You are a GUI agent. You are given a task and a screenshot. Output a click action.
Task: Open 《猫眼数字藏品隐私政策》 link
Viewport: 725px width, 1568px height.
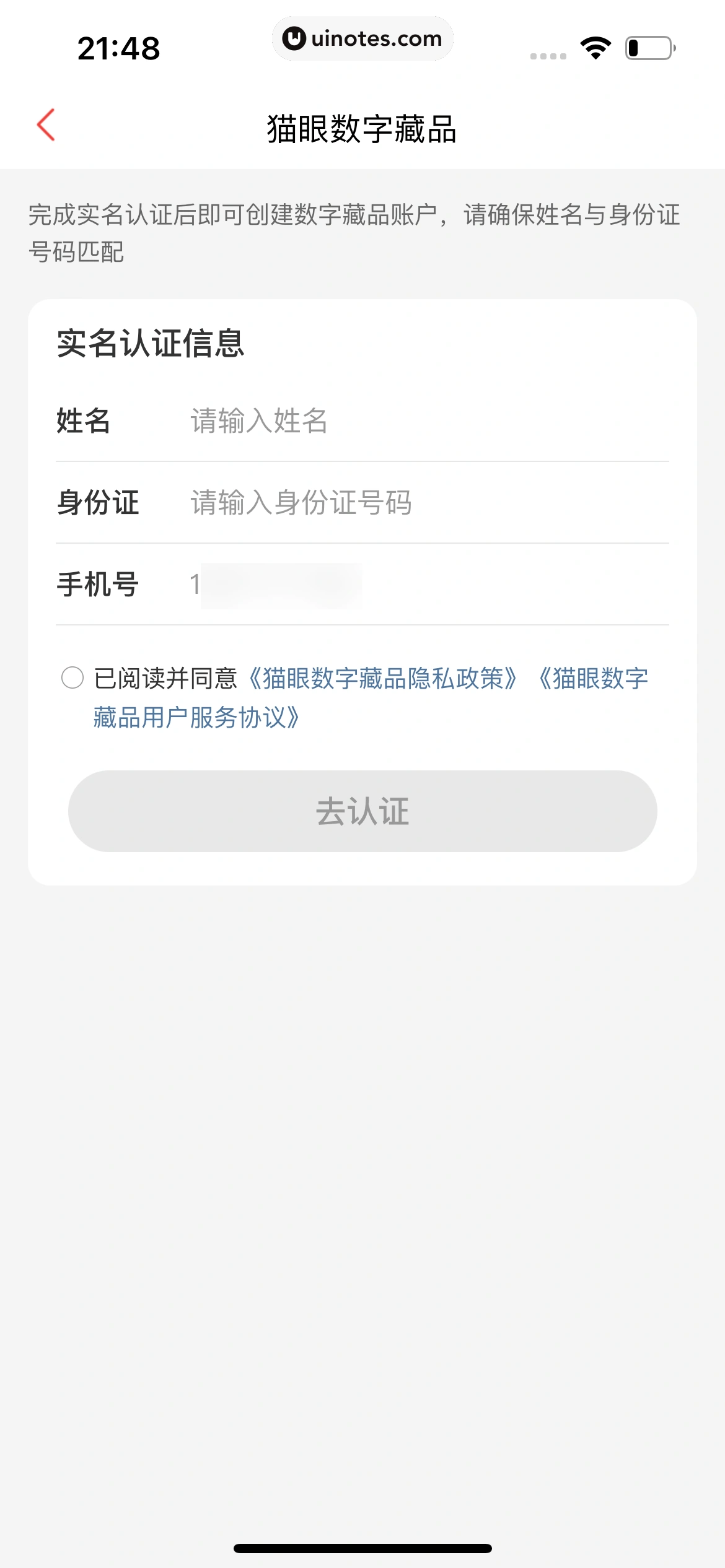[x=382, y=679]
